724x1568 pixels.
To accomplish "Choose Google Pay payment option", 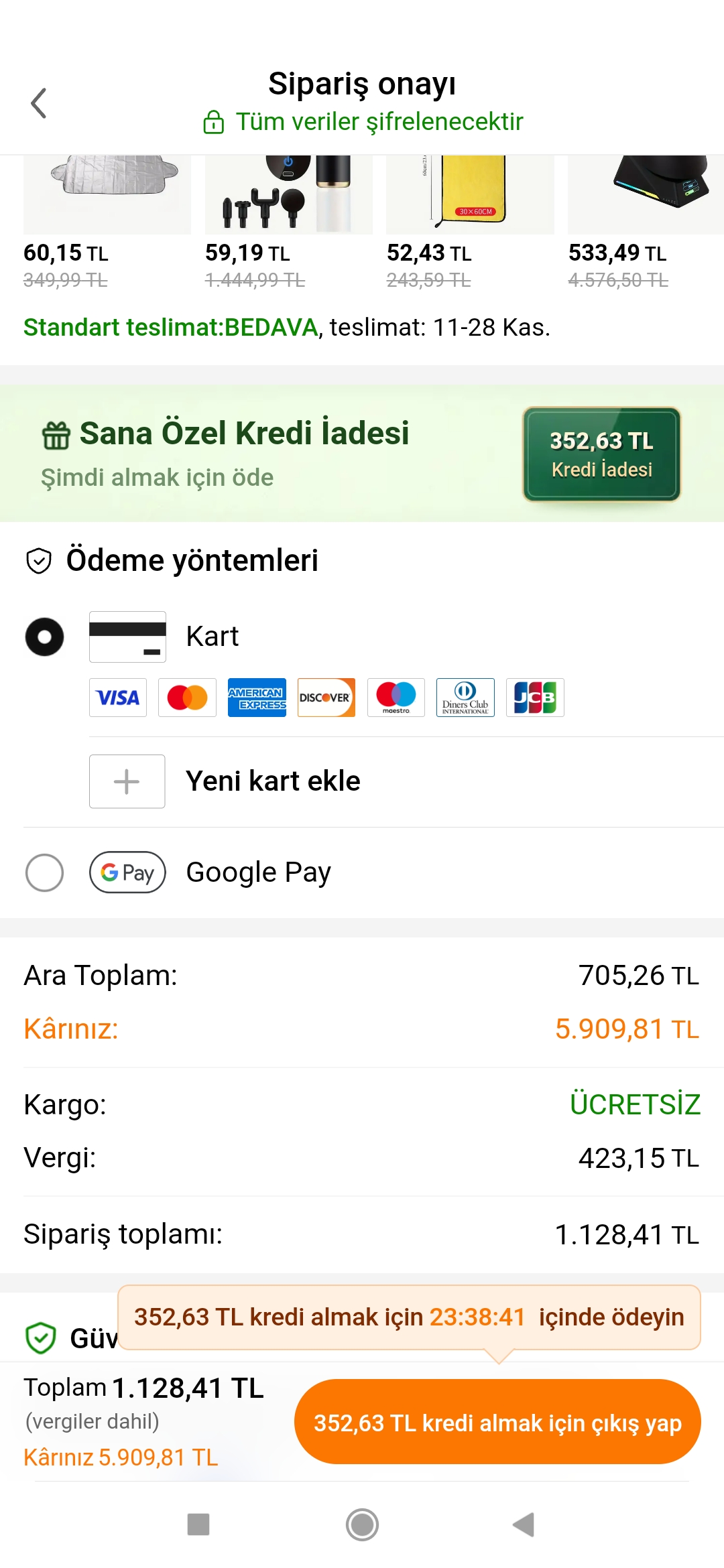I will point(44,872).
